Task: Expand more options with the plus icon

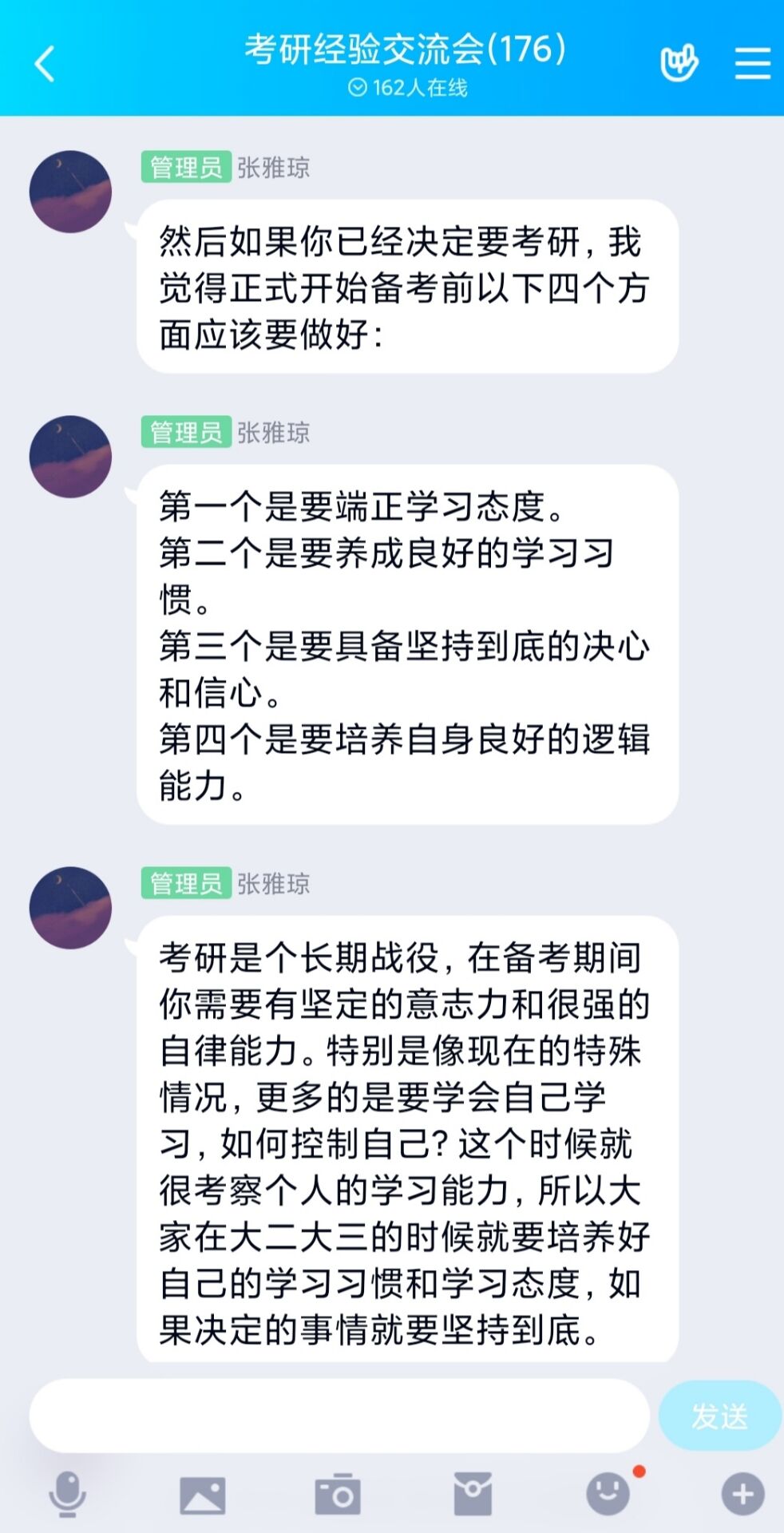Action: tap(742, 1494)
